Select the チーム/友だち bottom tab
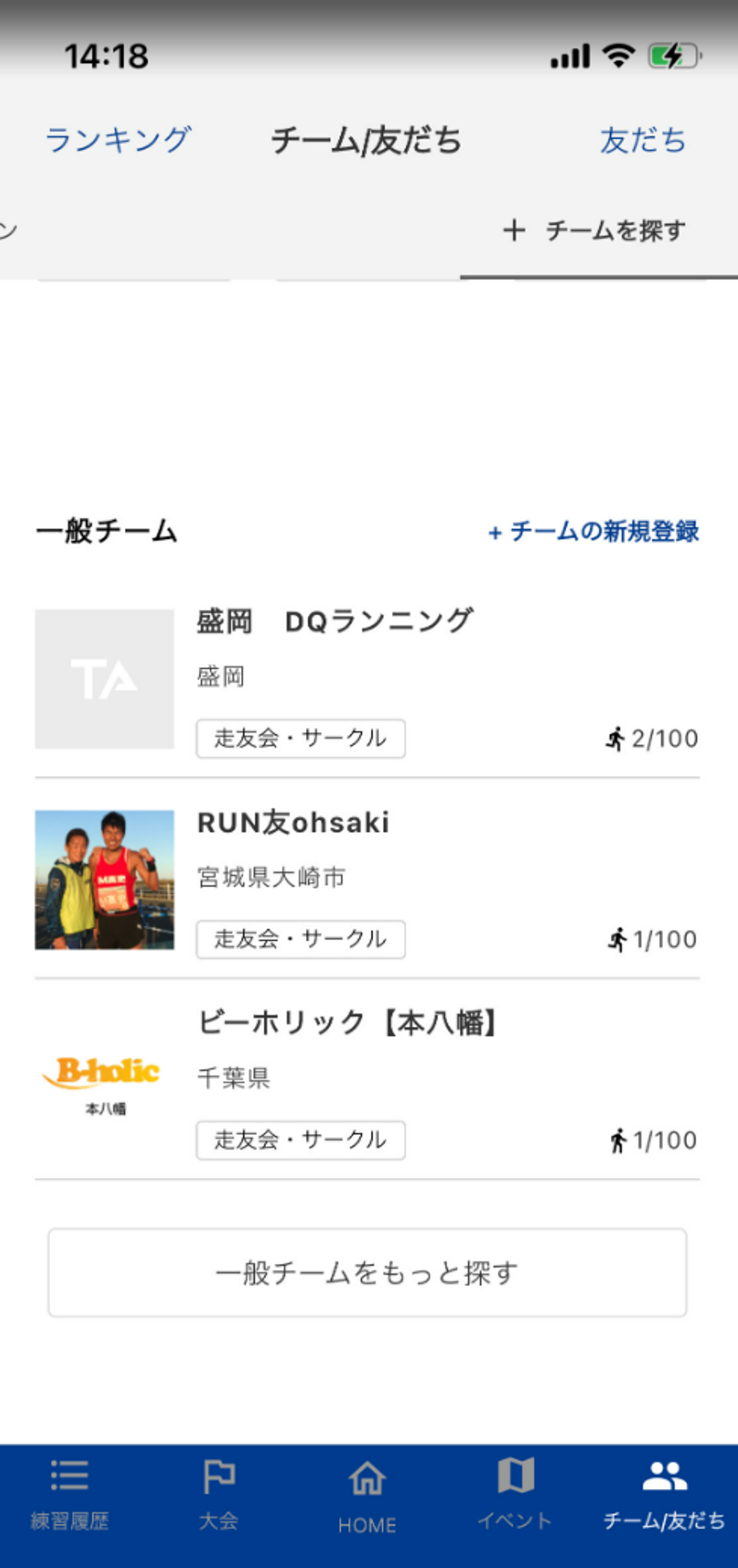 (664, 1493)
